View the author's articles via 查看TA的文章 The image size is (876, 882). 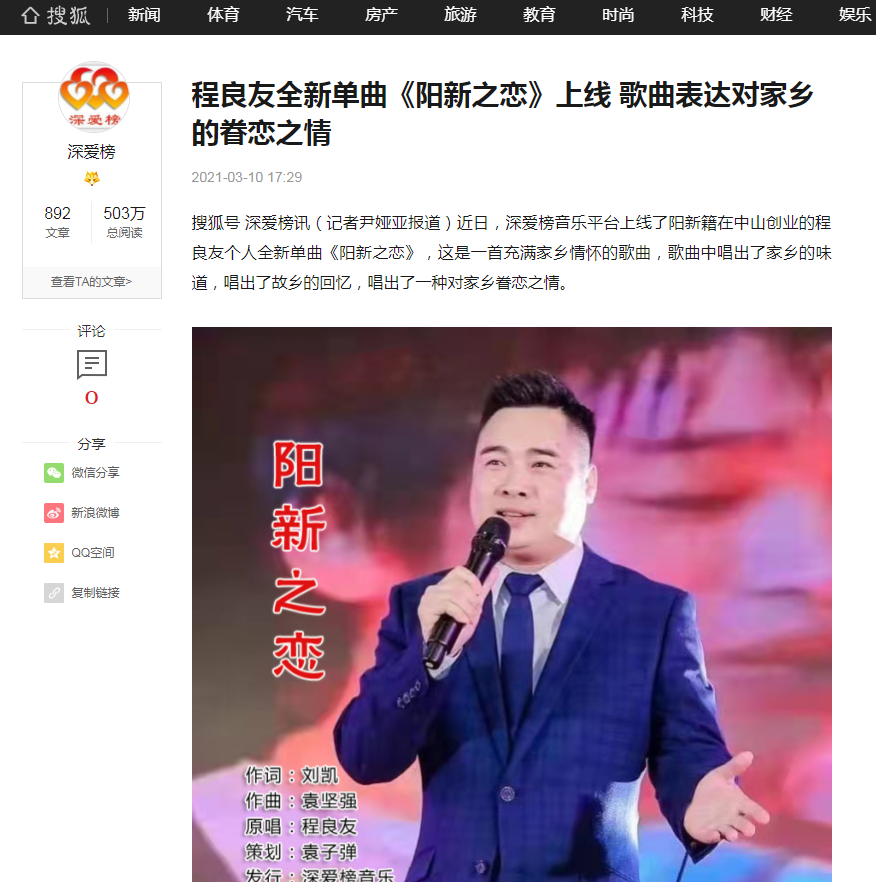[92, 282]
